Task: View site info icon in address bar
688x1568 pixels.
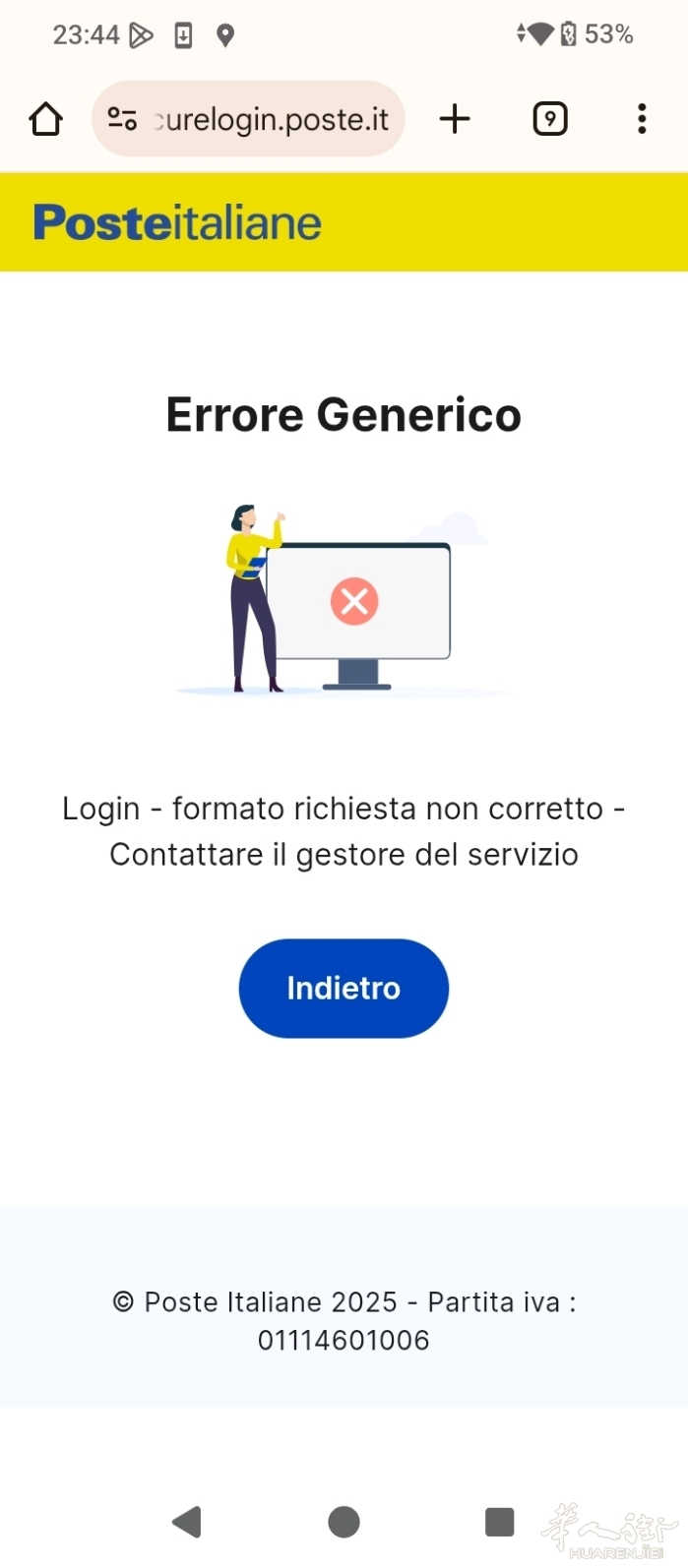Action: (x=122, y=119)
